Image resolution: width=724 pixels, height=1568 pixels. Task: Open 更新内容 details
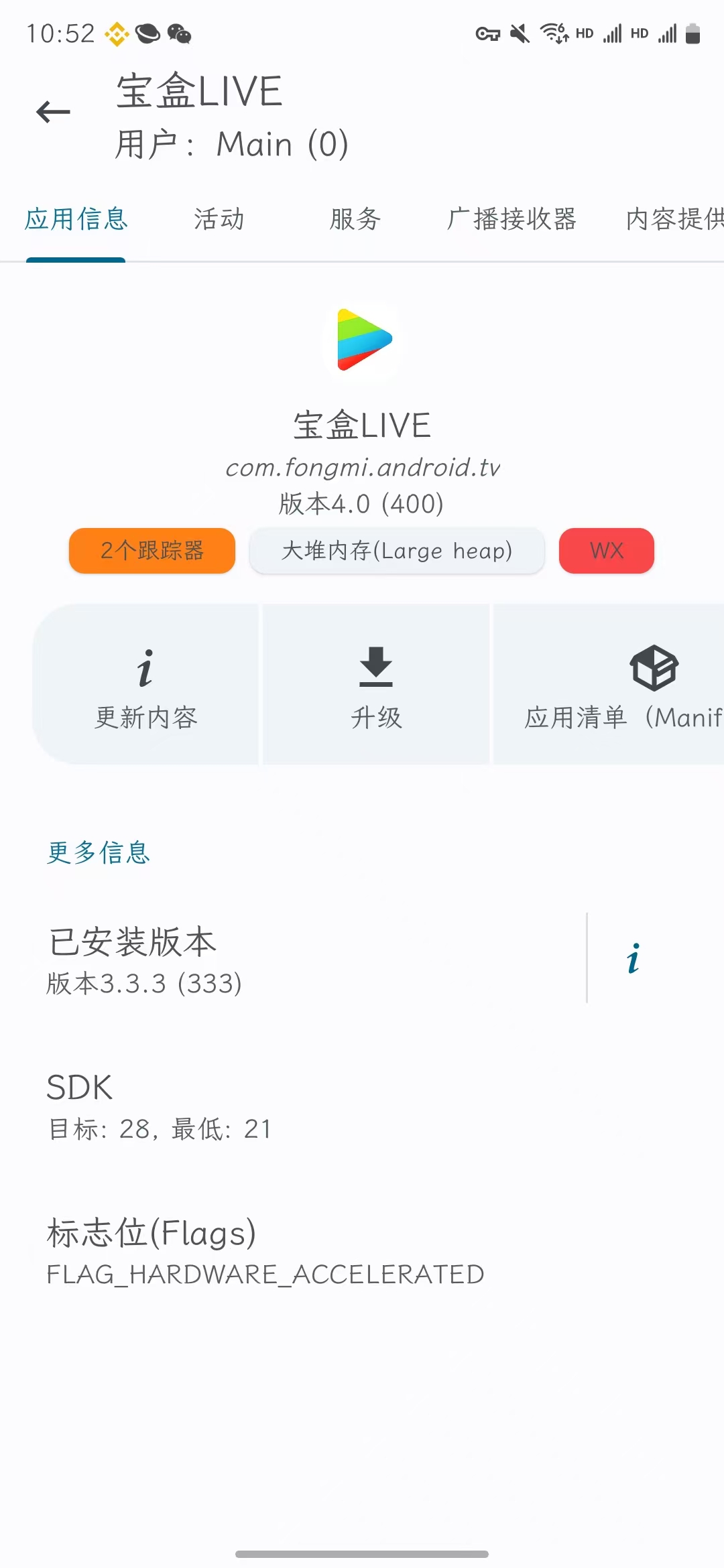(145, 684)
